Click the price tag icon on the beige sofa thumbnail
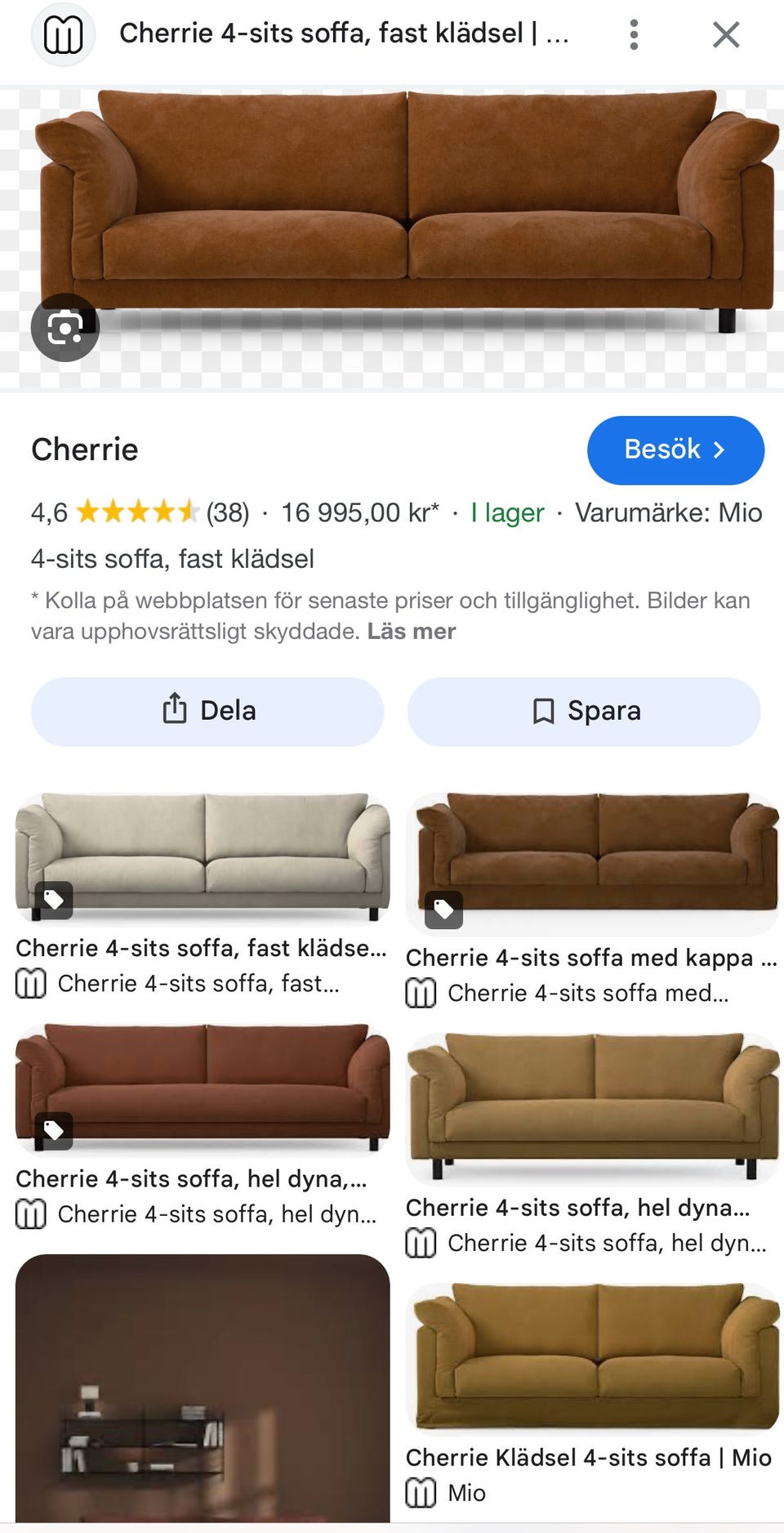The width and height of the screenshot is (784, 1533). [53, 901]
